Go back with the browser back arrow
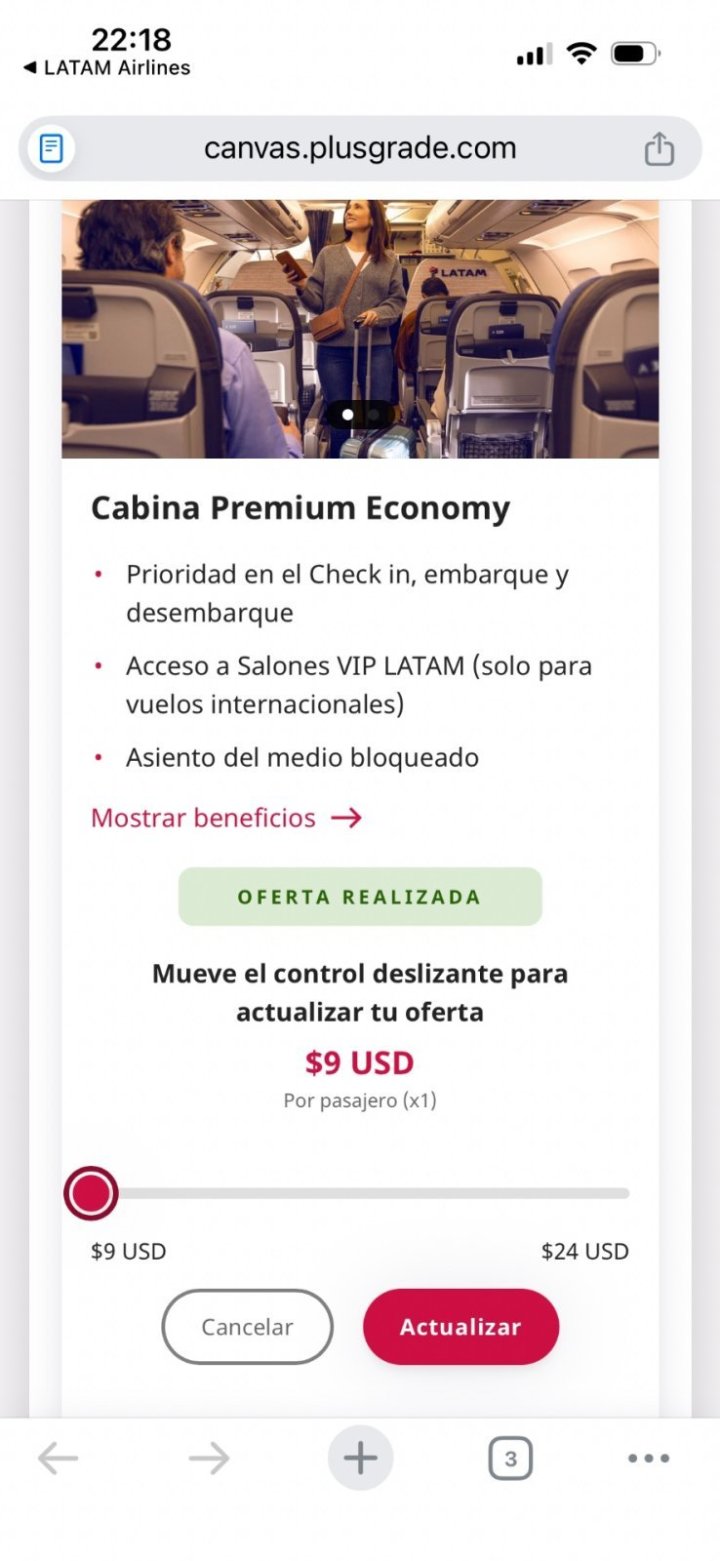720x1561 pixels. [58, 1459]
